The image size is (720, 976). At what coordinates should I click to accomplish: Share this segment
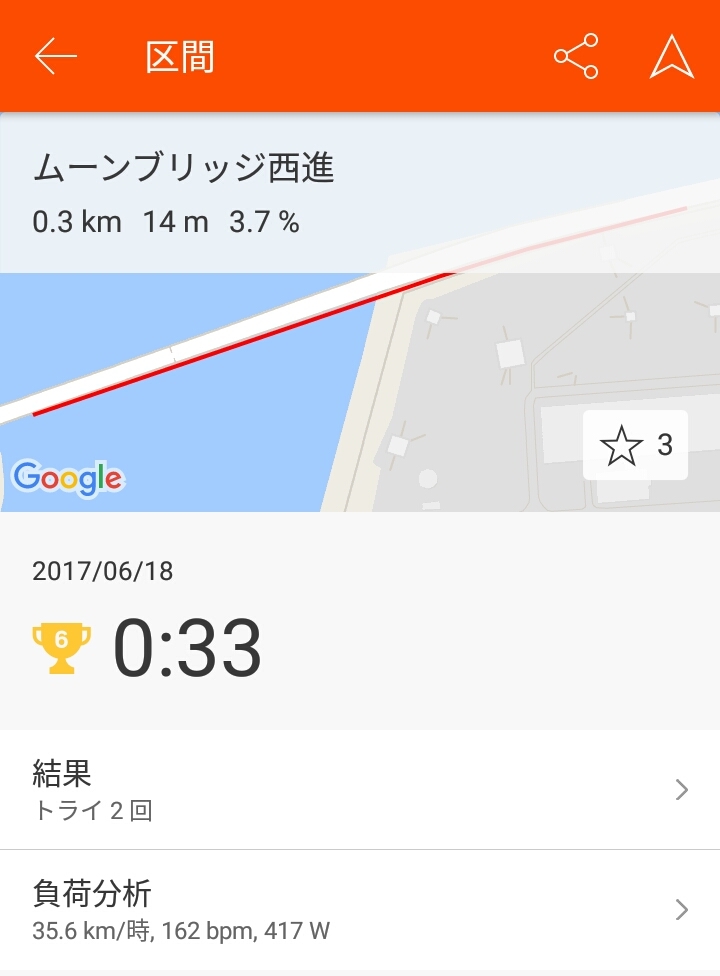click(x=576, y=57)
